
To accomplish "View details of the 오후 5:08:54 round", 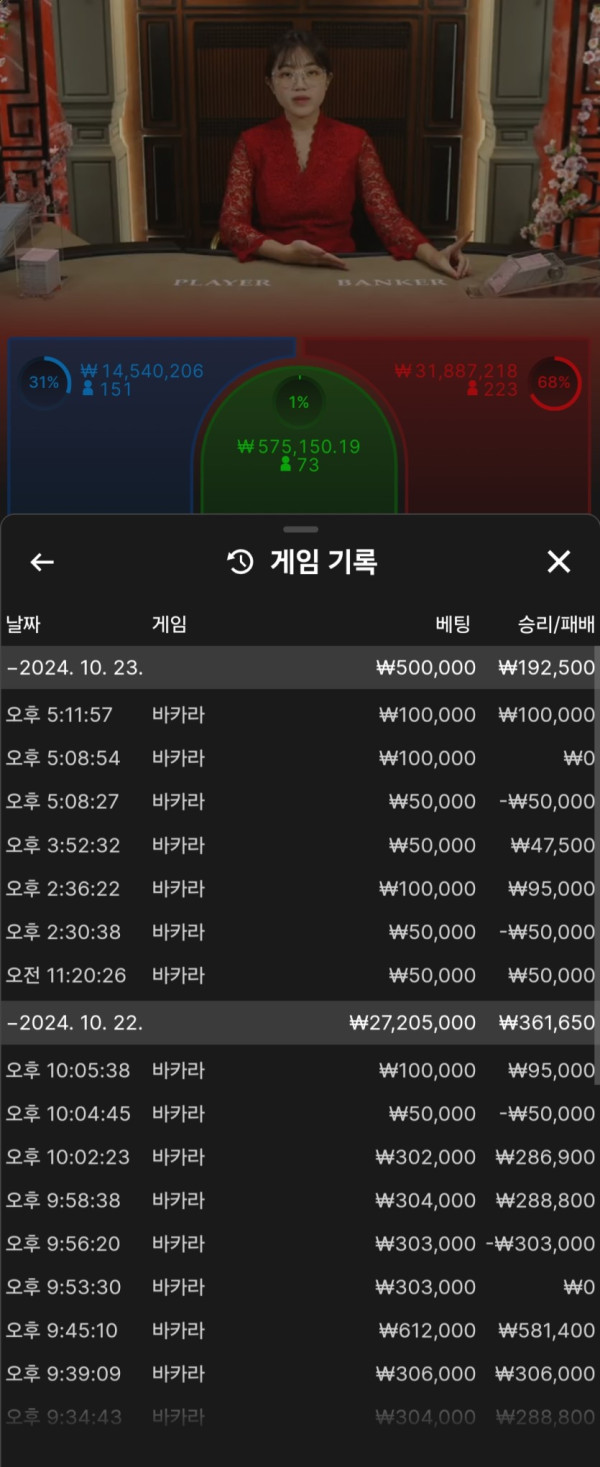I will [299, 758].
